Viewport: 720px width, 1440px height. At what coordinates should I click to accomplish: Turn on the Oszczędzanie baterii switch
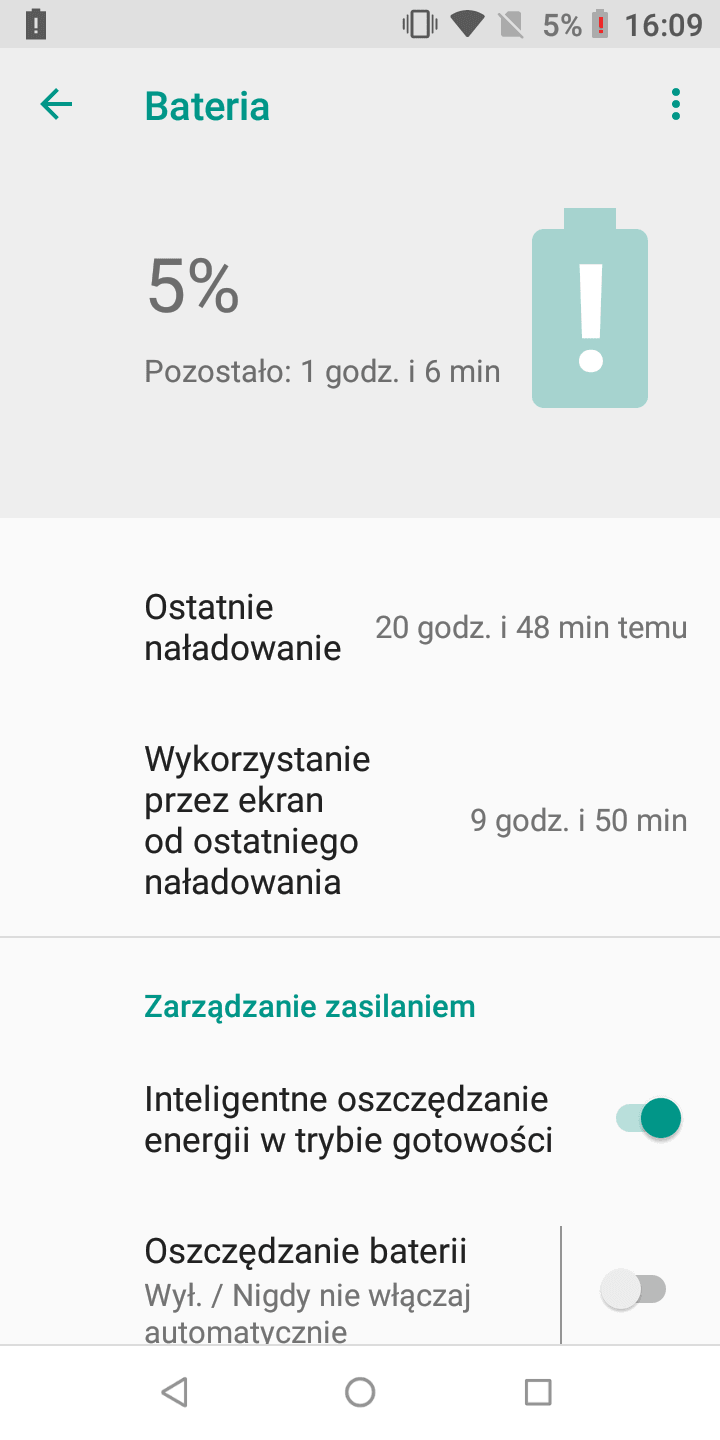point(633,1289)
